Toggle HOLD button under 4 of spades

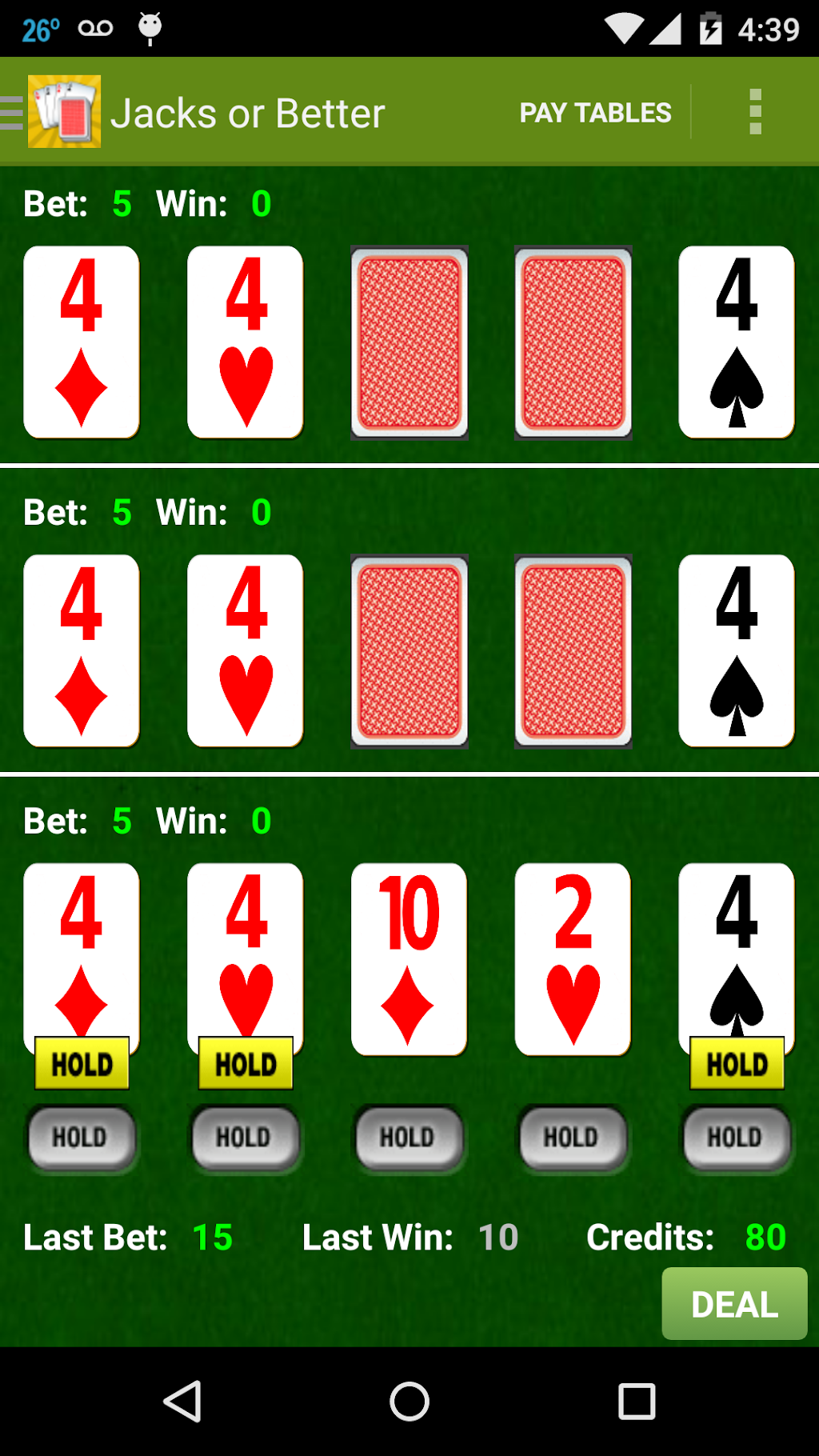point(736,1138)
